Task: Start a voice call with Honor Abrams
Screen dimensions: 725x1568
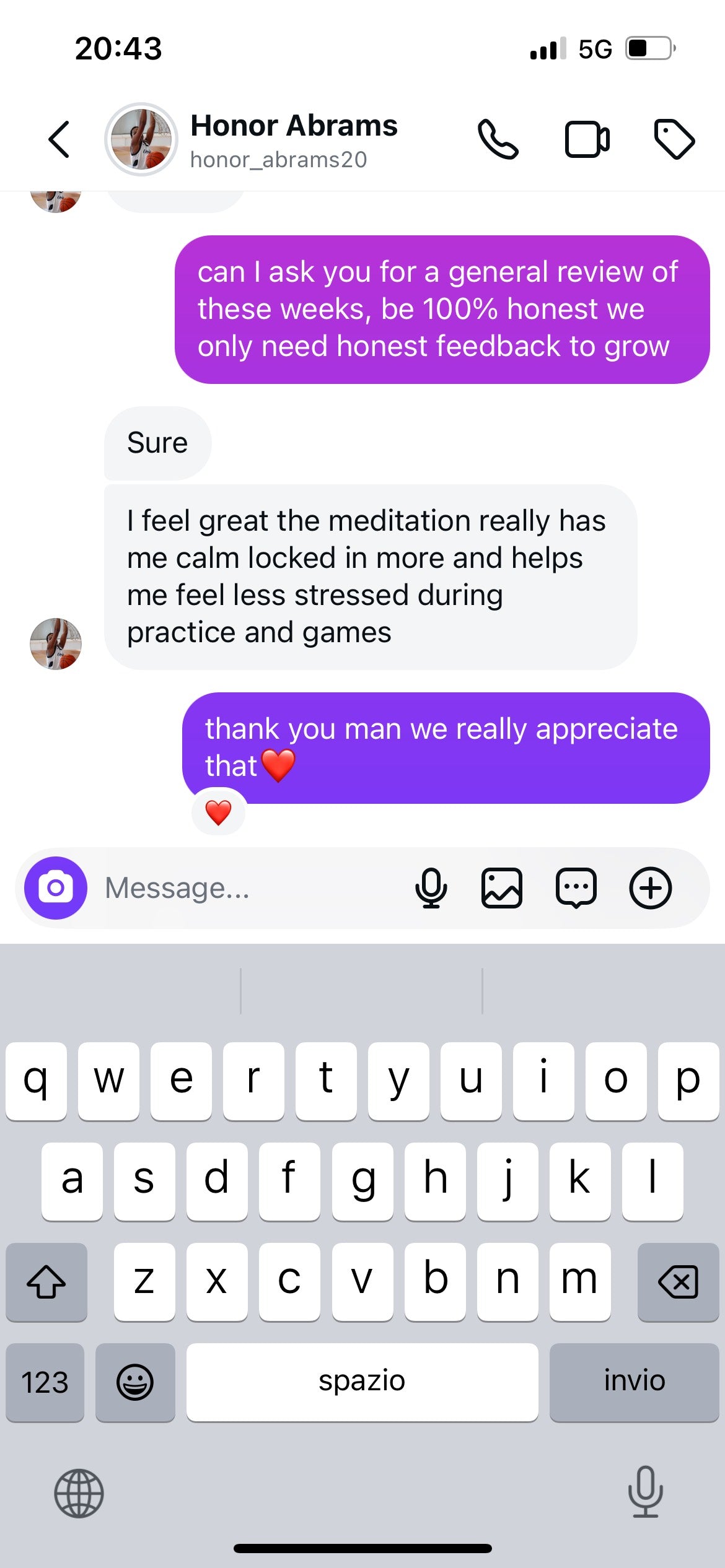Action: [x=498, y=139]
